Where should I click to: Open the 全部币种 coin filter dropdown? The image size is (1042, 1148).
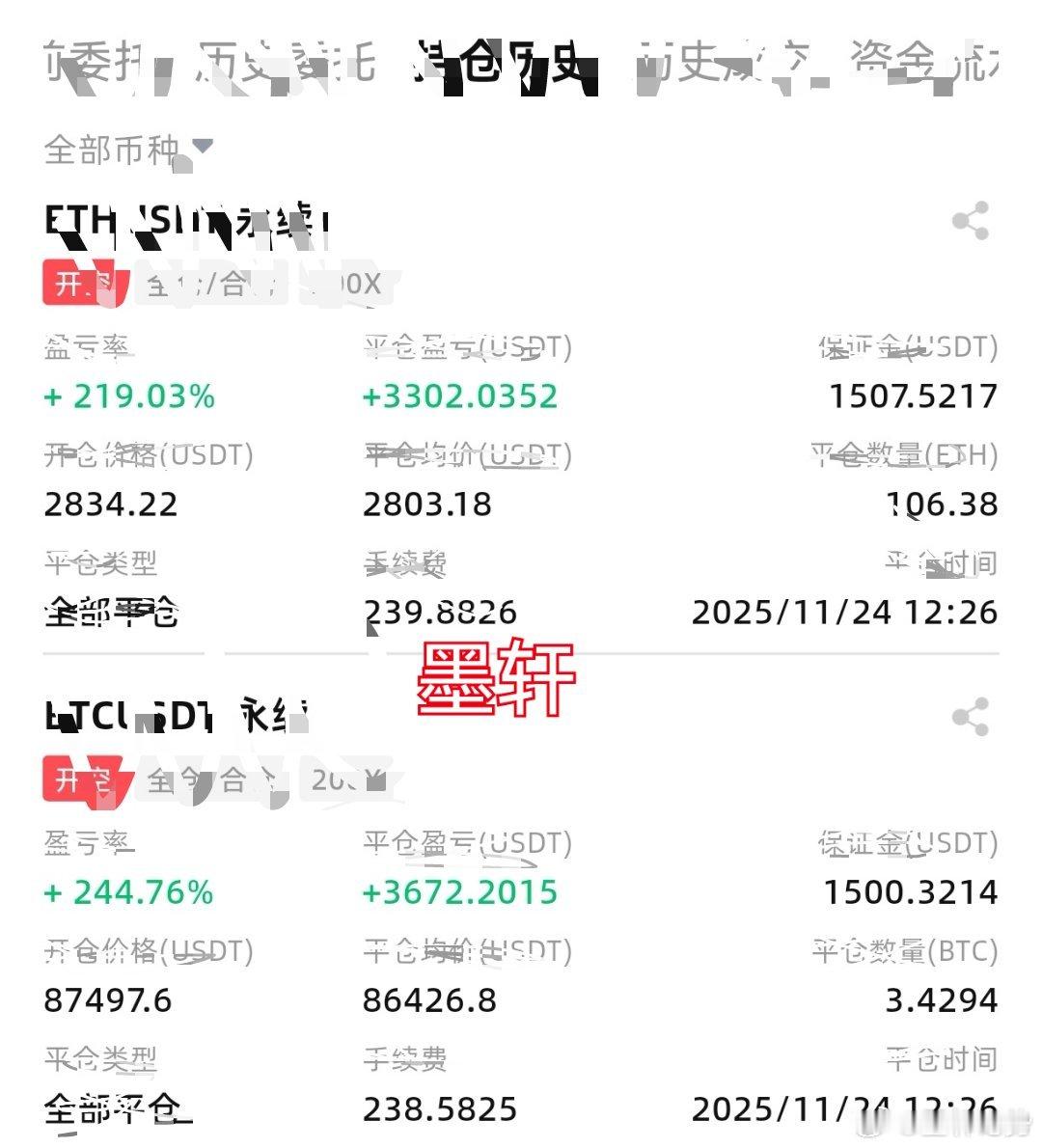pos(111,150)
